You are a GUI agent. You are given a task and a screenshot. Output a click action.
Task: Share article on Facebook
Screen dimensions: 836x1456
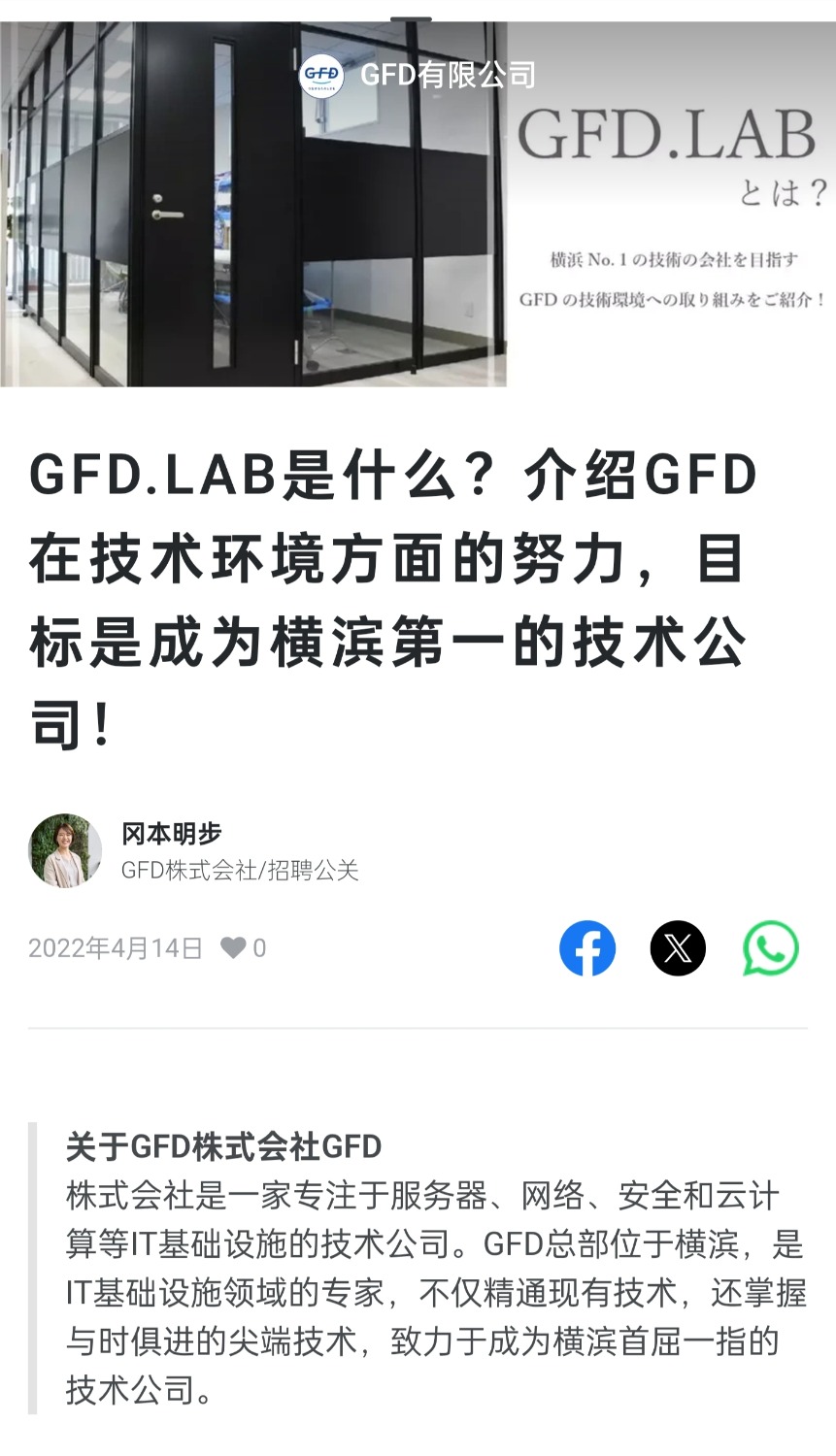click(587, 948)
